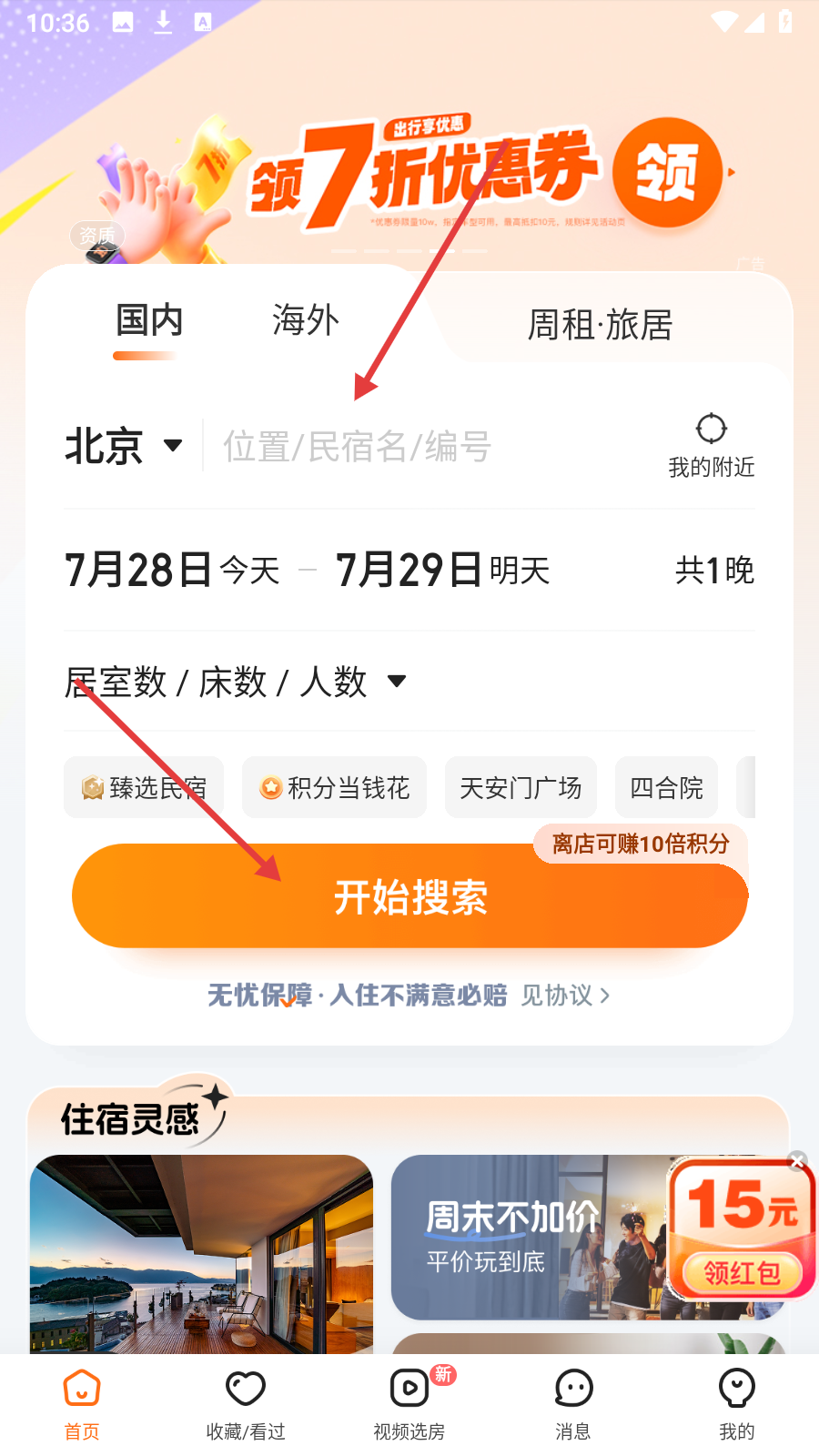Pick the 天安门广场 chip

point(521,787)
